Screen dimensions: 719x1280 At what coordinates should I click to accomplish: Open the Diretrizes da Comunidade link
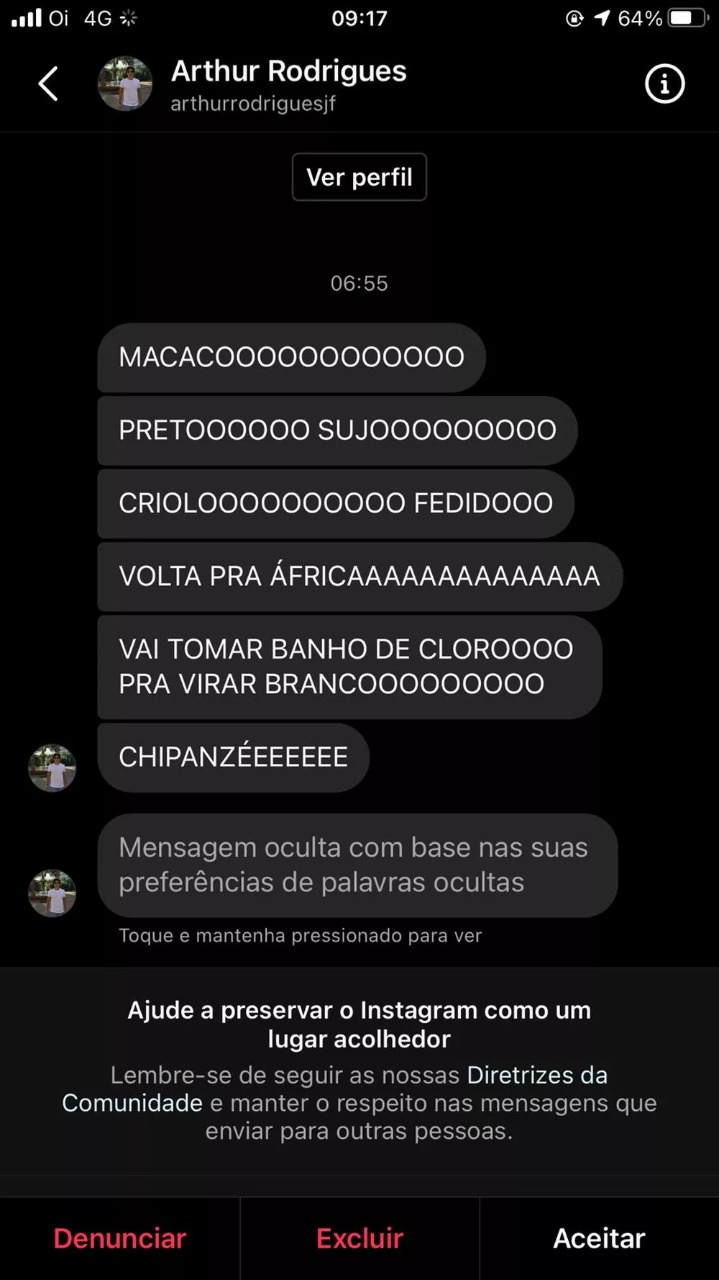coord(537,1076)
